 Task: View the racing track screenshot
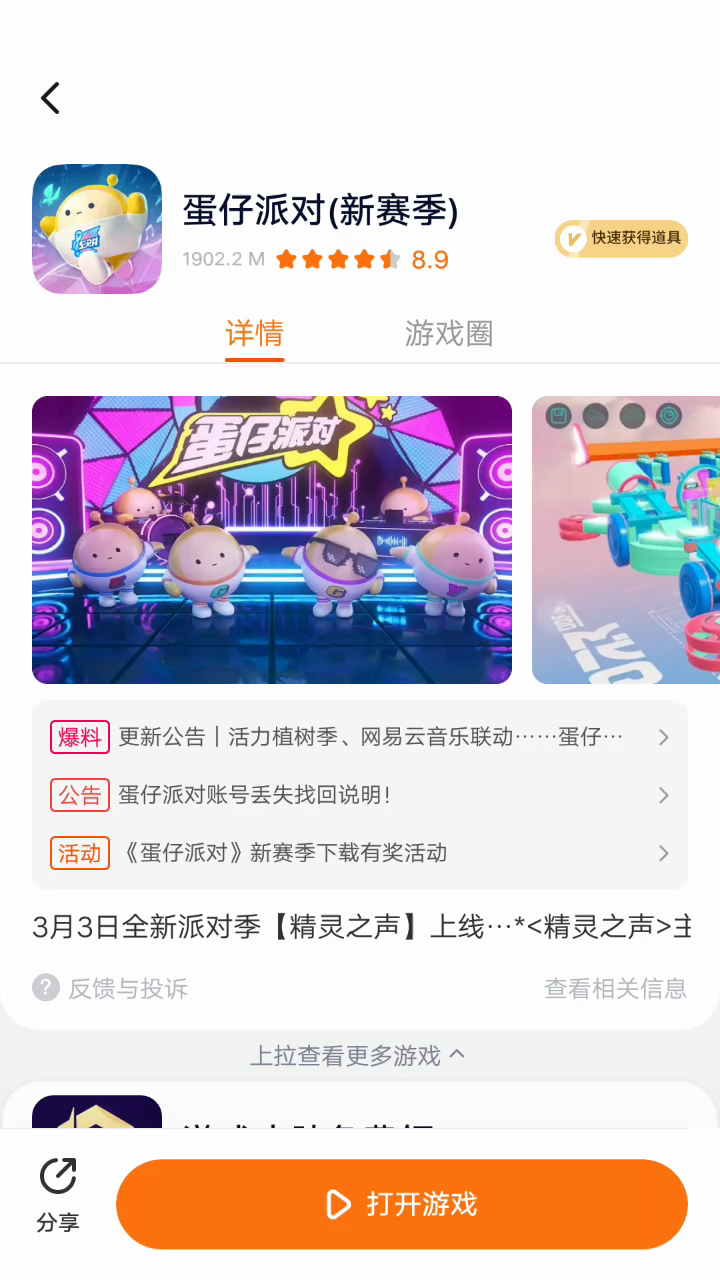pos(625,540)
